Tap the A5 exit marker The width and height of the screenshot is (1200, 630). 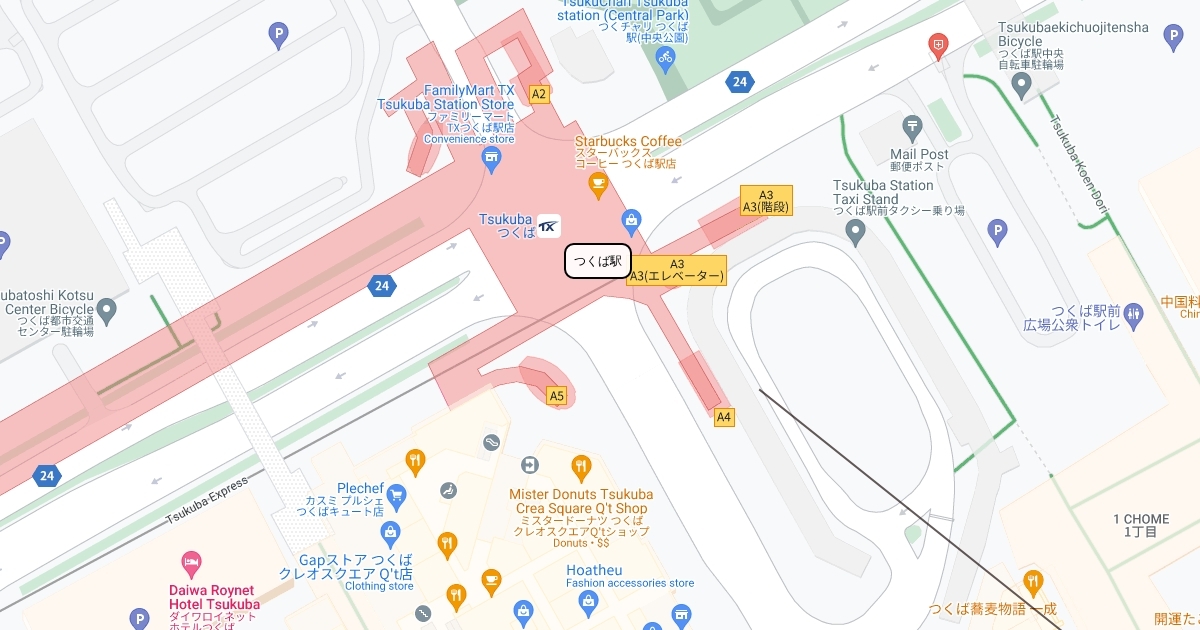click(557, 397)
